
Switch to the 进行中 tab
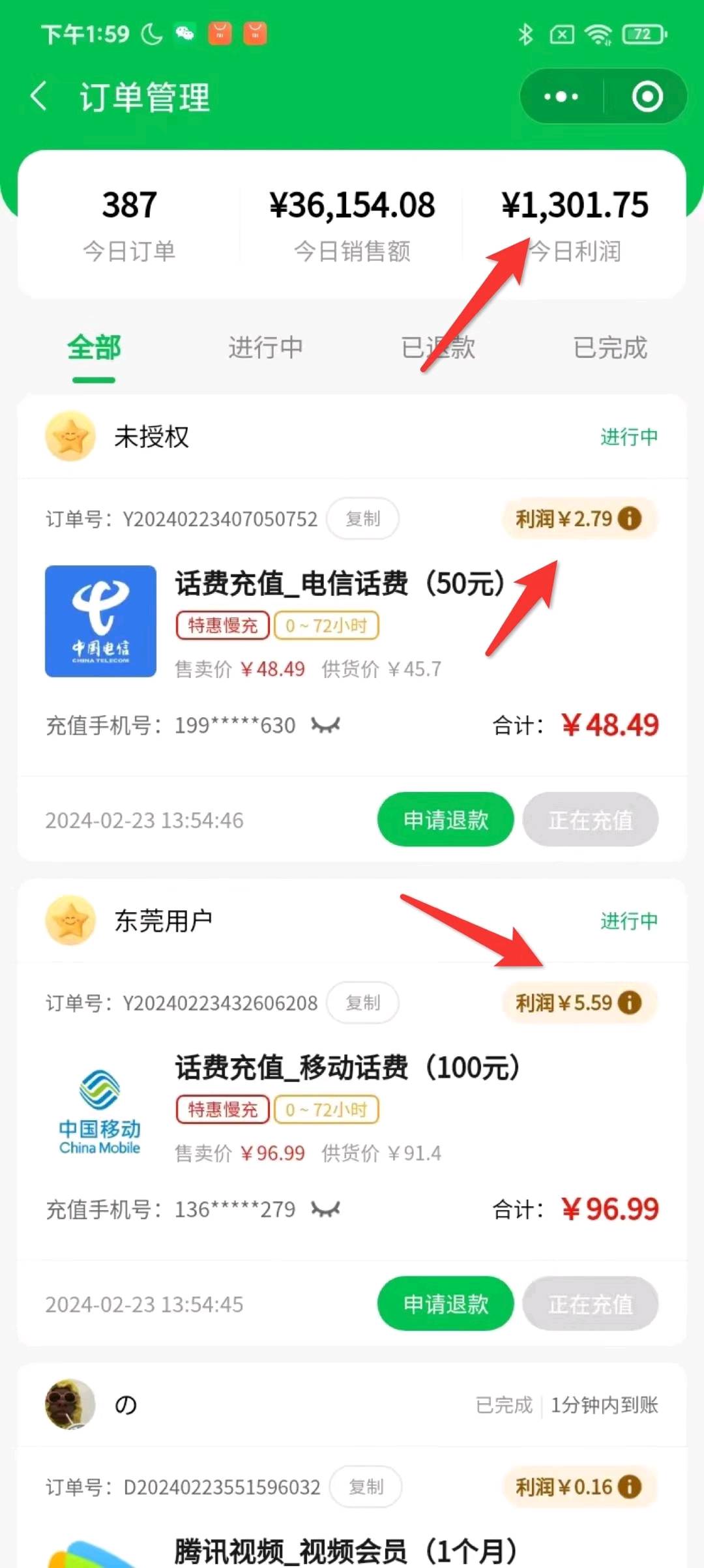(265, 347)
